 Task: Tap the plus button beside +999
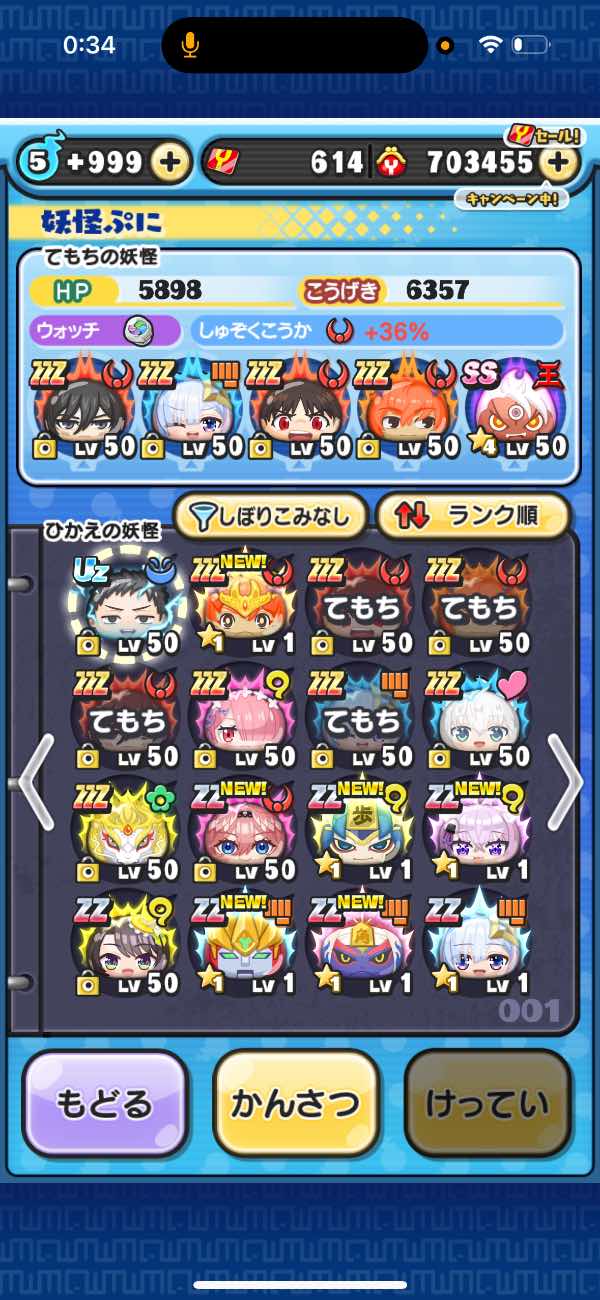click(172, 162)
